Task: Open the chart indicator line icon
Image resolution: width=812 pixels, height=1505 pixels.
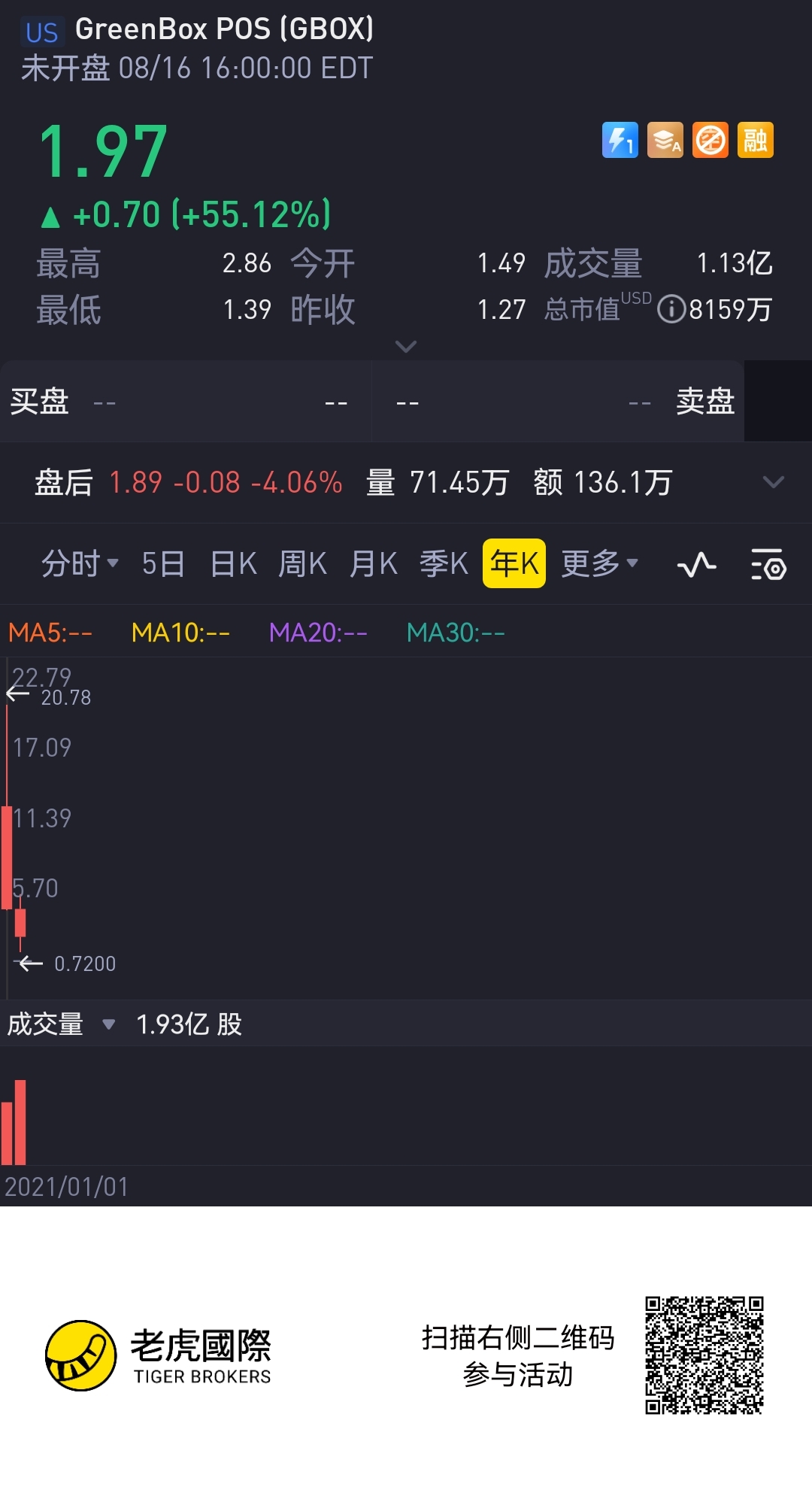Action: 697,564
